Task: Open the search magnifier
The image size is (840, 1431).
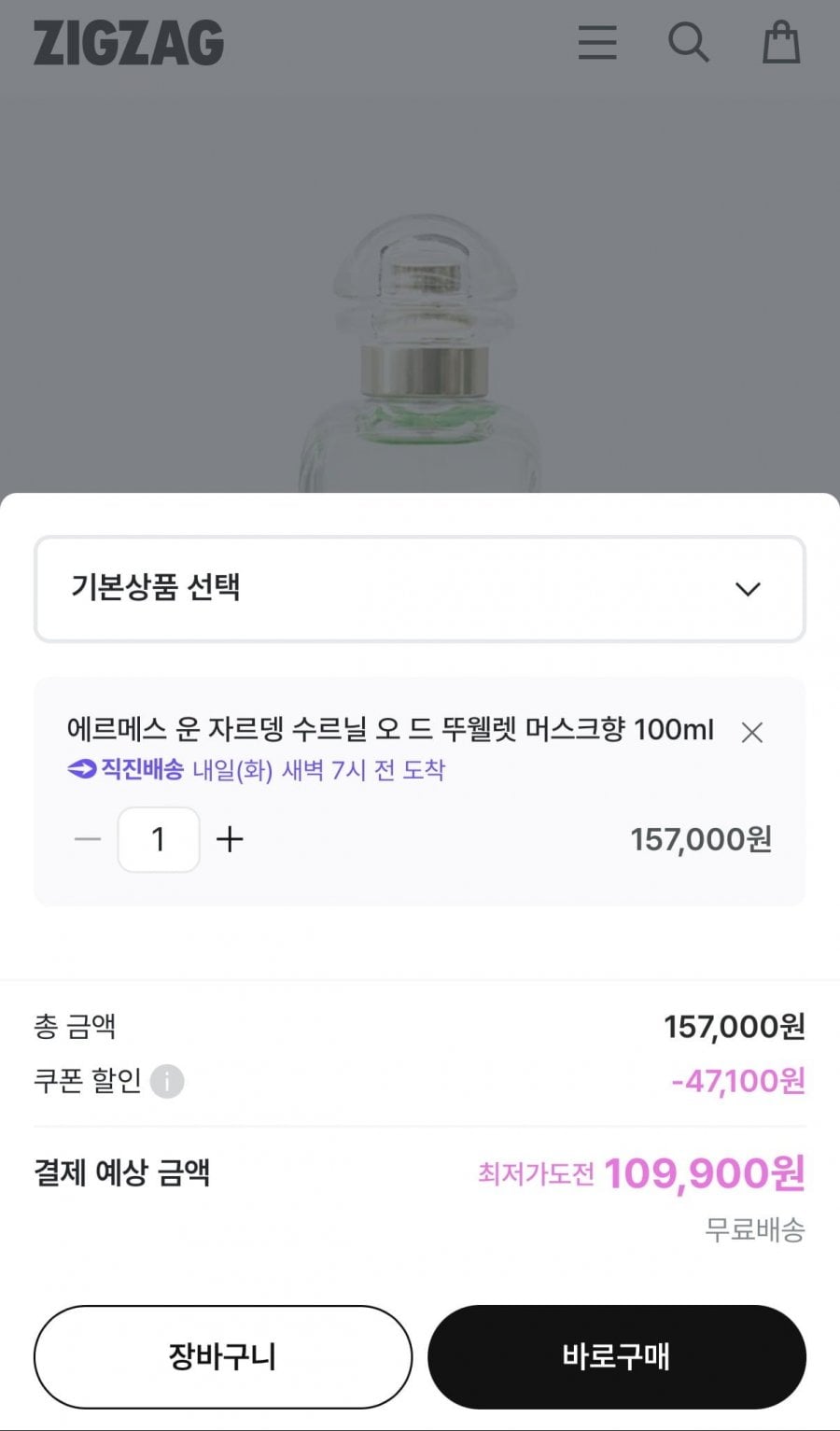Action: tap(689, 43)
